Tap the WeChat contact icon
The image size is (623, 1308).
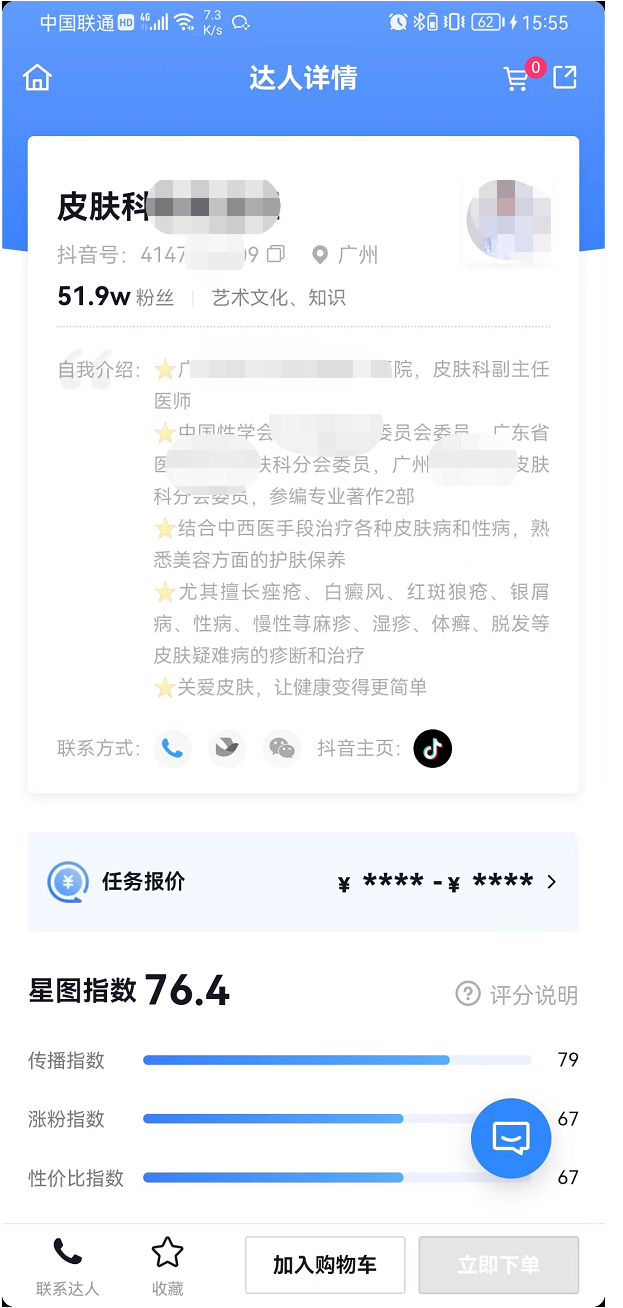point(282,748)
